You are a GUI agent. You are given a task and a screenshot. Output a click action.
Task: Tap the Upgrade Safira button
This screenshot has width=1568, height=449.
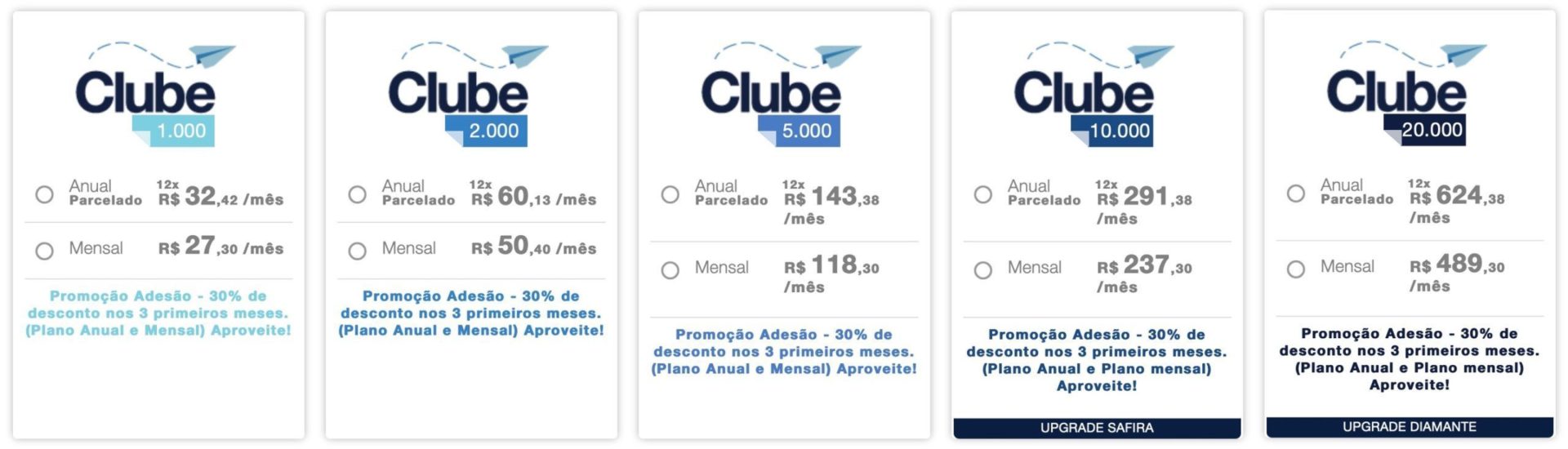click(1097, 428)
